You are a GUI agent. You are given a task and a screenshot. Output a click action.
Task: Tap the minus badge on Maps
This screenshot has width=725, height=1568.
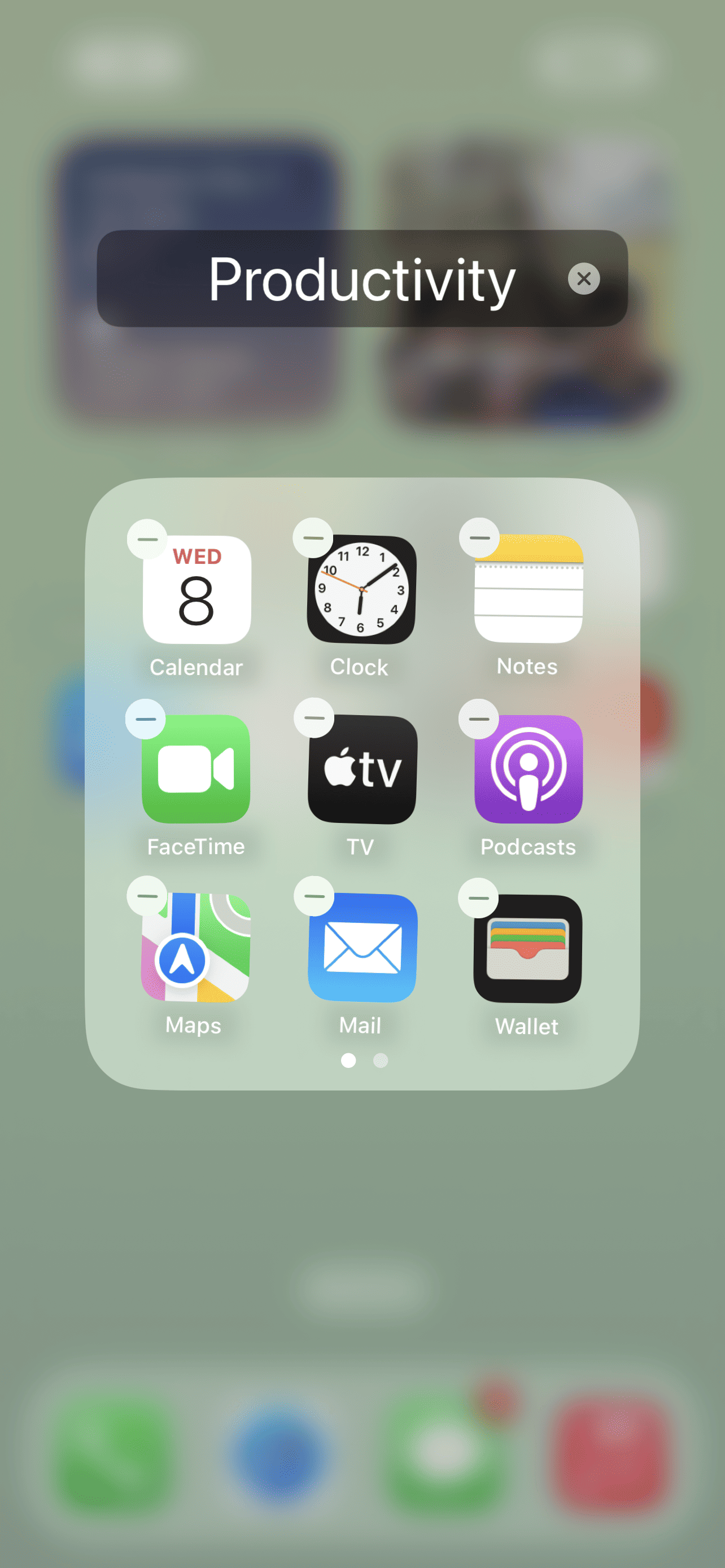(x=148, y=896)
